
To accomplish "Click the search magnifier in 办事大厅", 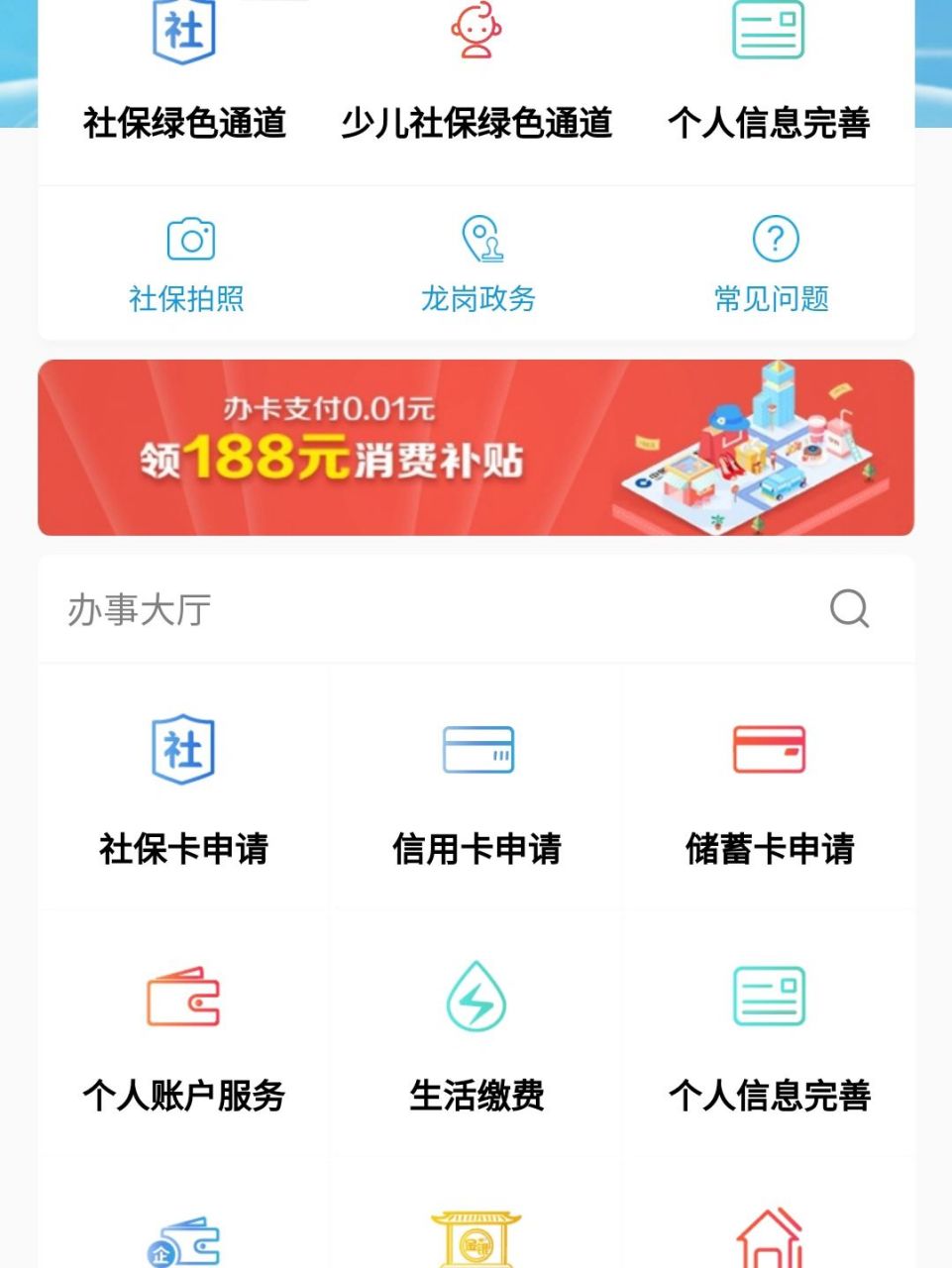I will click(x=847, y=608).
